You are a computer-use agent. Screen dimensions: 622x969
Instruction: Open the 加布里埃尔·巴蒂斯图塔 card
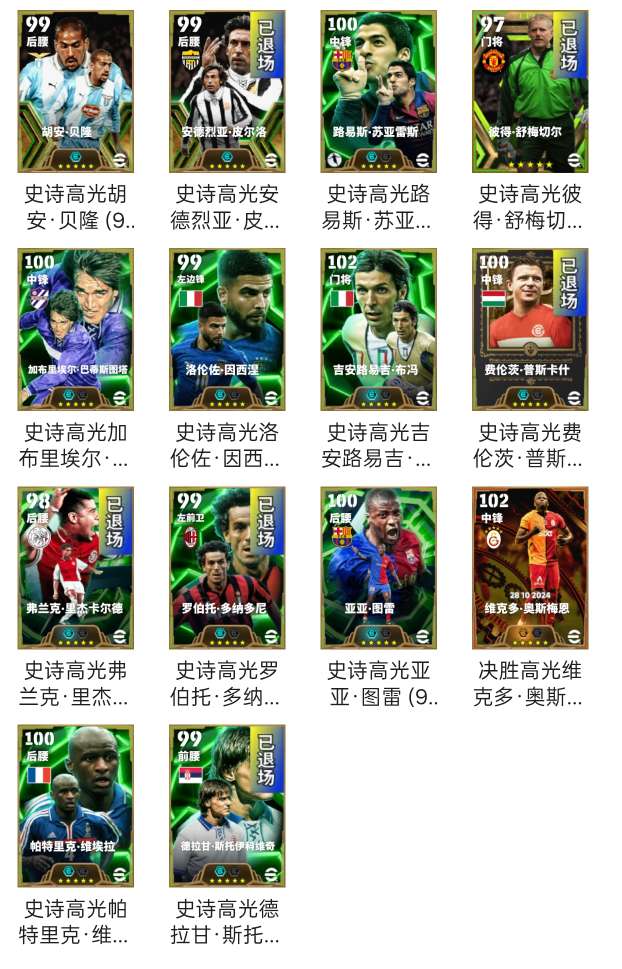coord(76,330)
